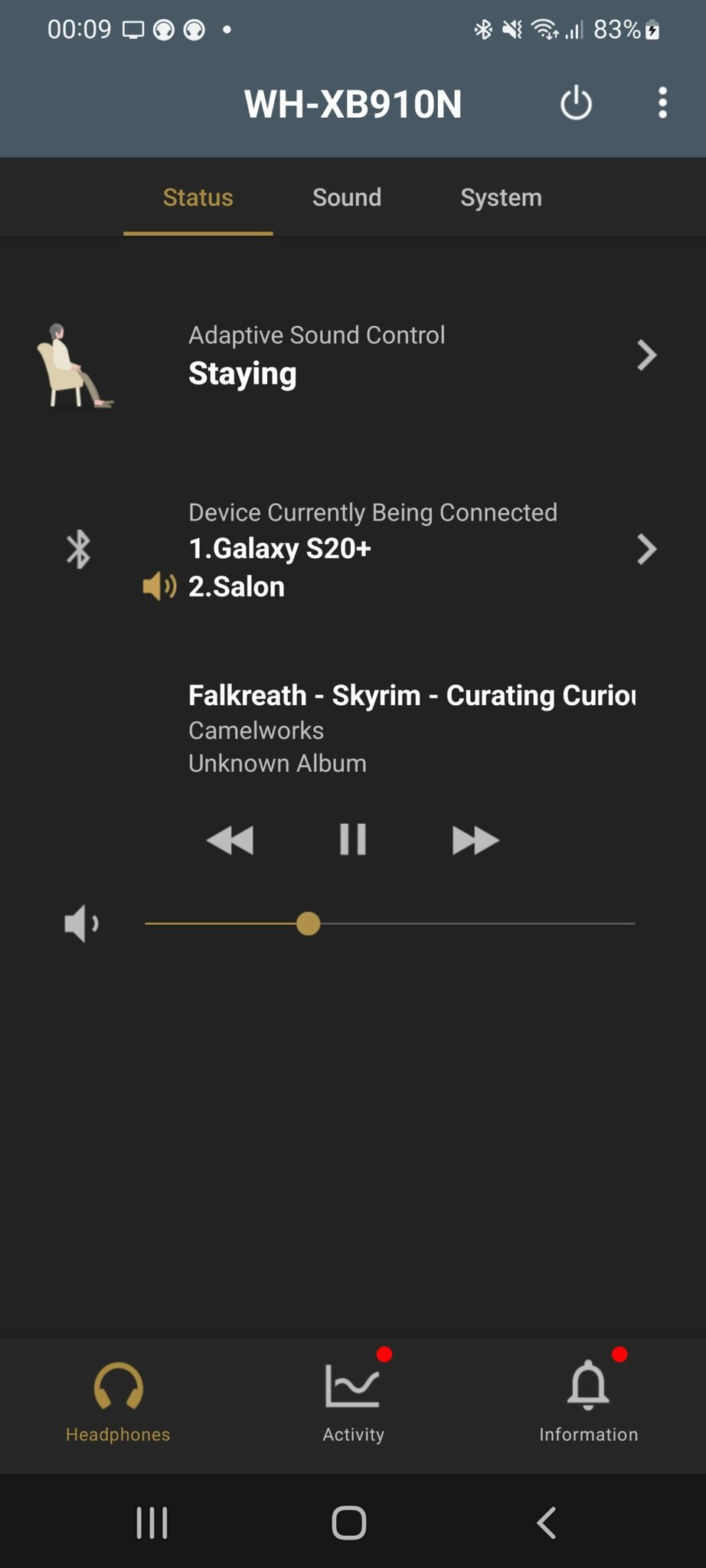Open the three-dot overflow menu

662,103
